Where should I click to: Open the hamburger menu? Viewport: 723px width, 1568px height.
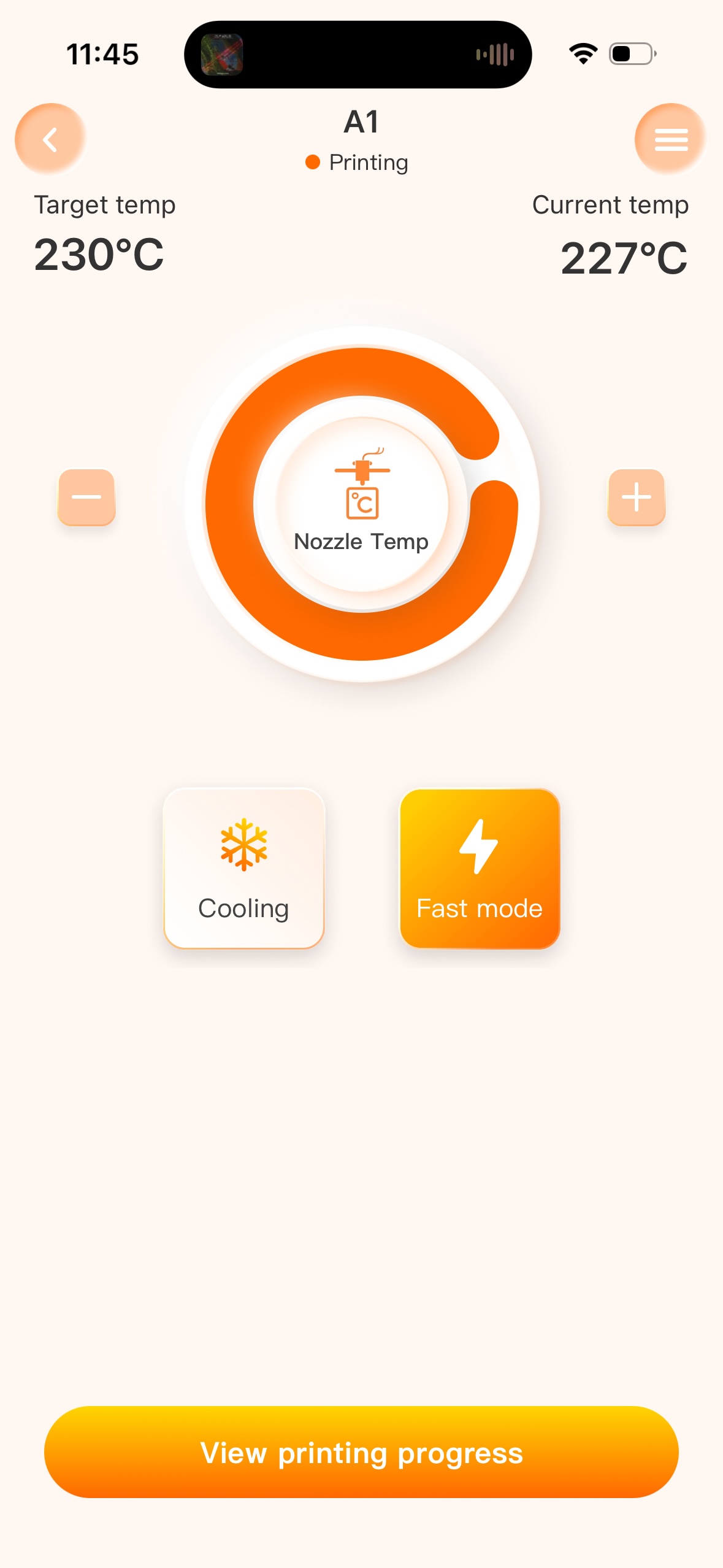(670, 139)
